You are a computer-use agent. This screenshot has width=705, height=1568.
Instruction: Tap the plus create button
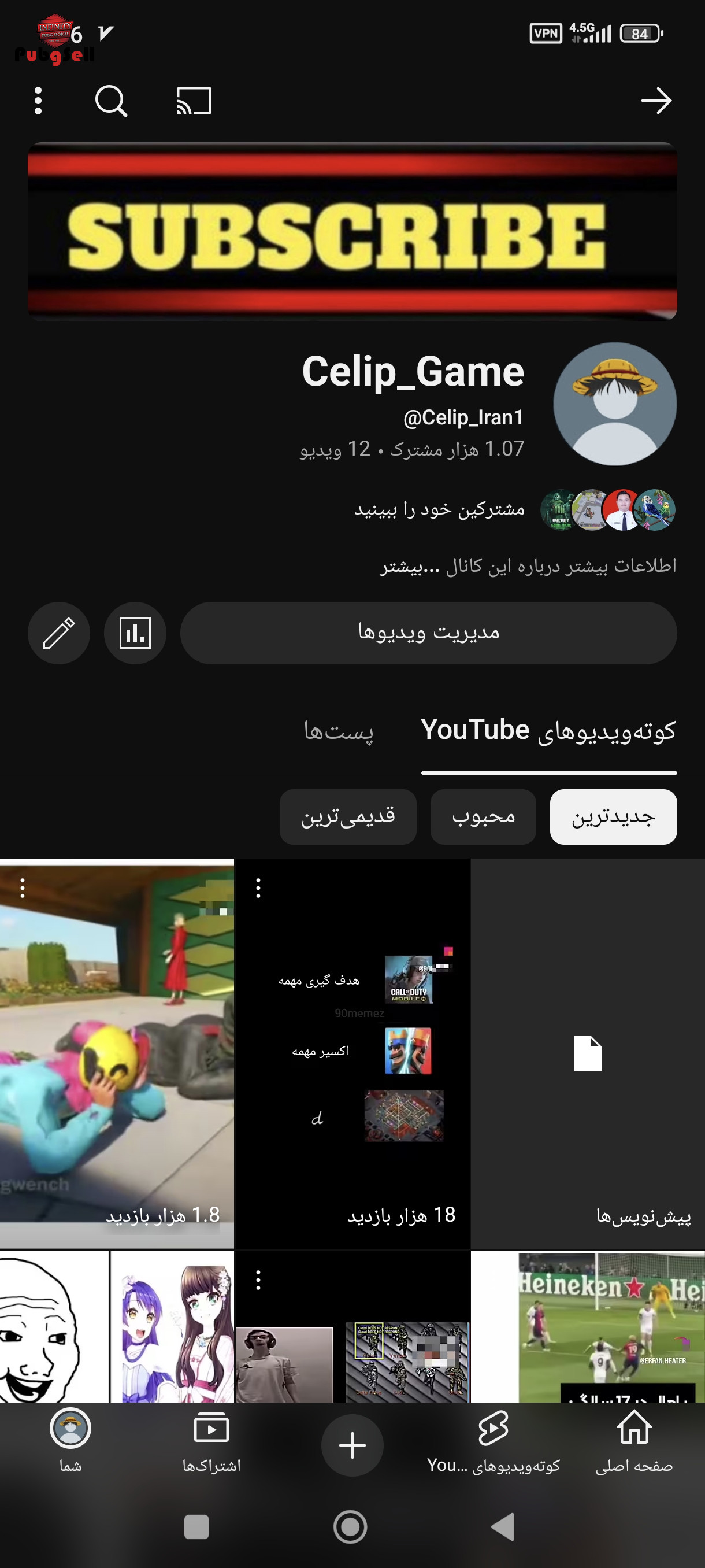click(352, 1445)
